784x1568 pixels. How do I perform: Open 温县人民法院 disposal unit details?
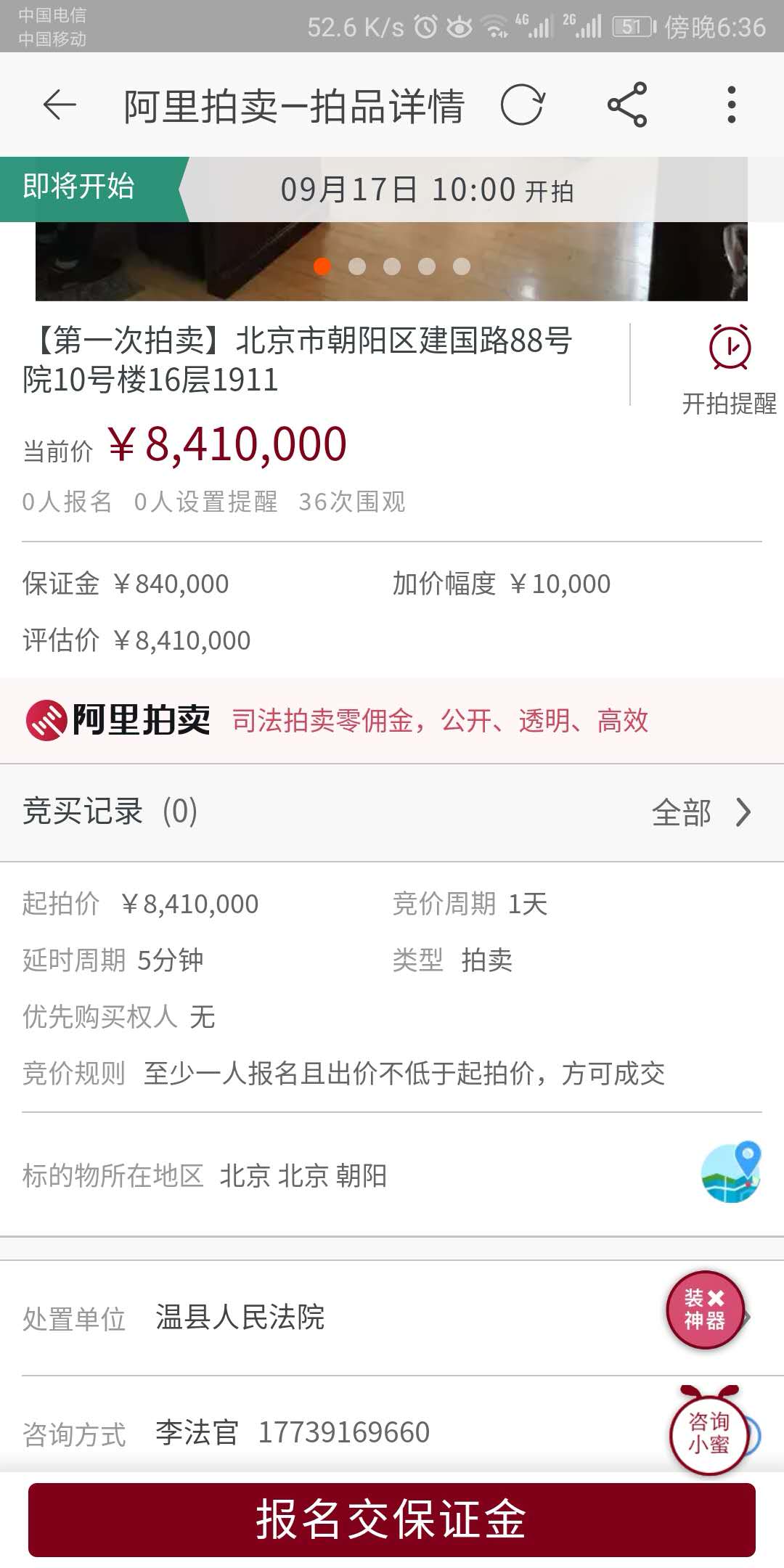240,1317
